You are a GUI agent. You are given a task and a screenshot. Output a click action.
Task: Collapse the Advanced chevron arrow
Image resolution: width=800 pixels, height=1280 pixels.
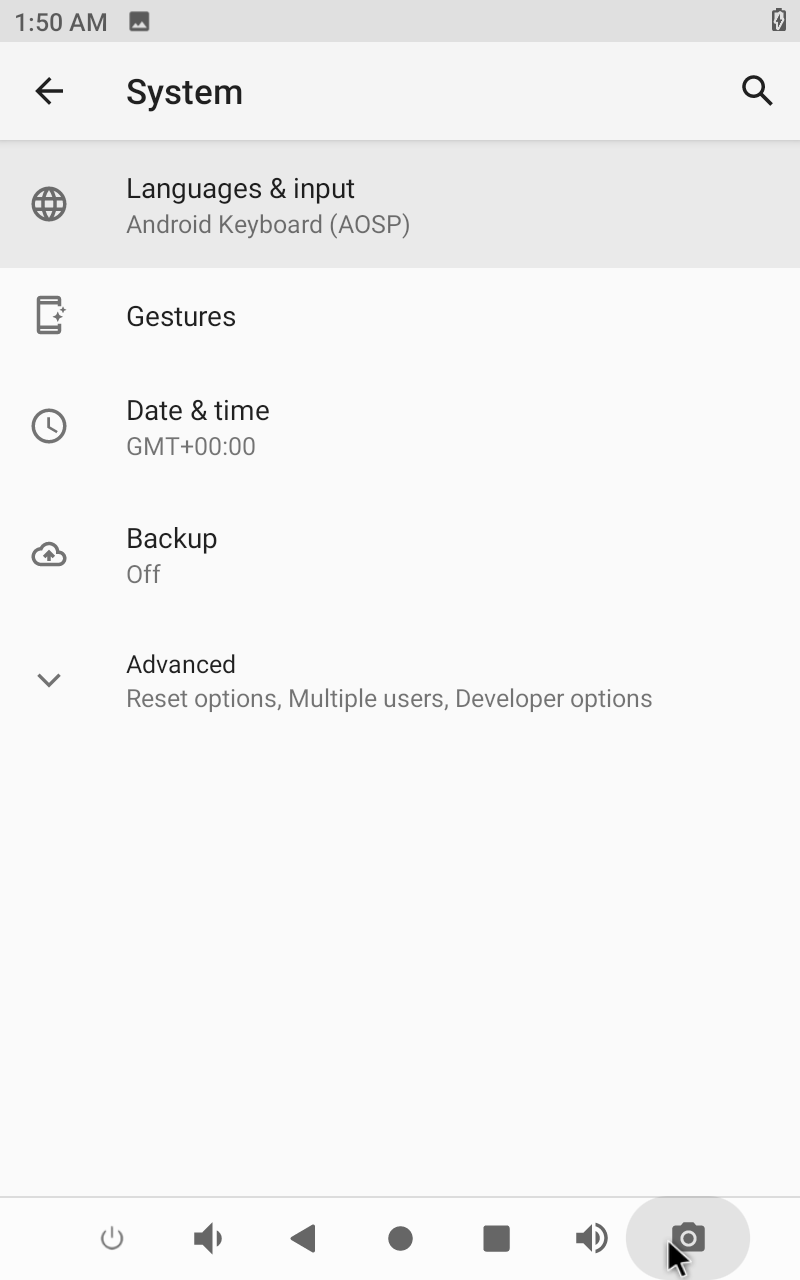(x=49, y=680)
